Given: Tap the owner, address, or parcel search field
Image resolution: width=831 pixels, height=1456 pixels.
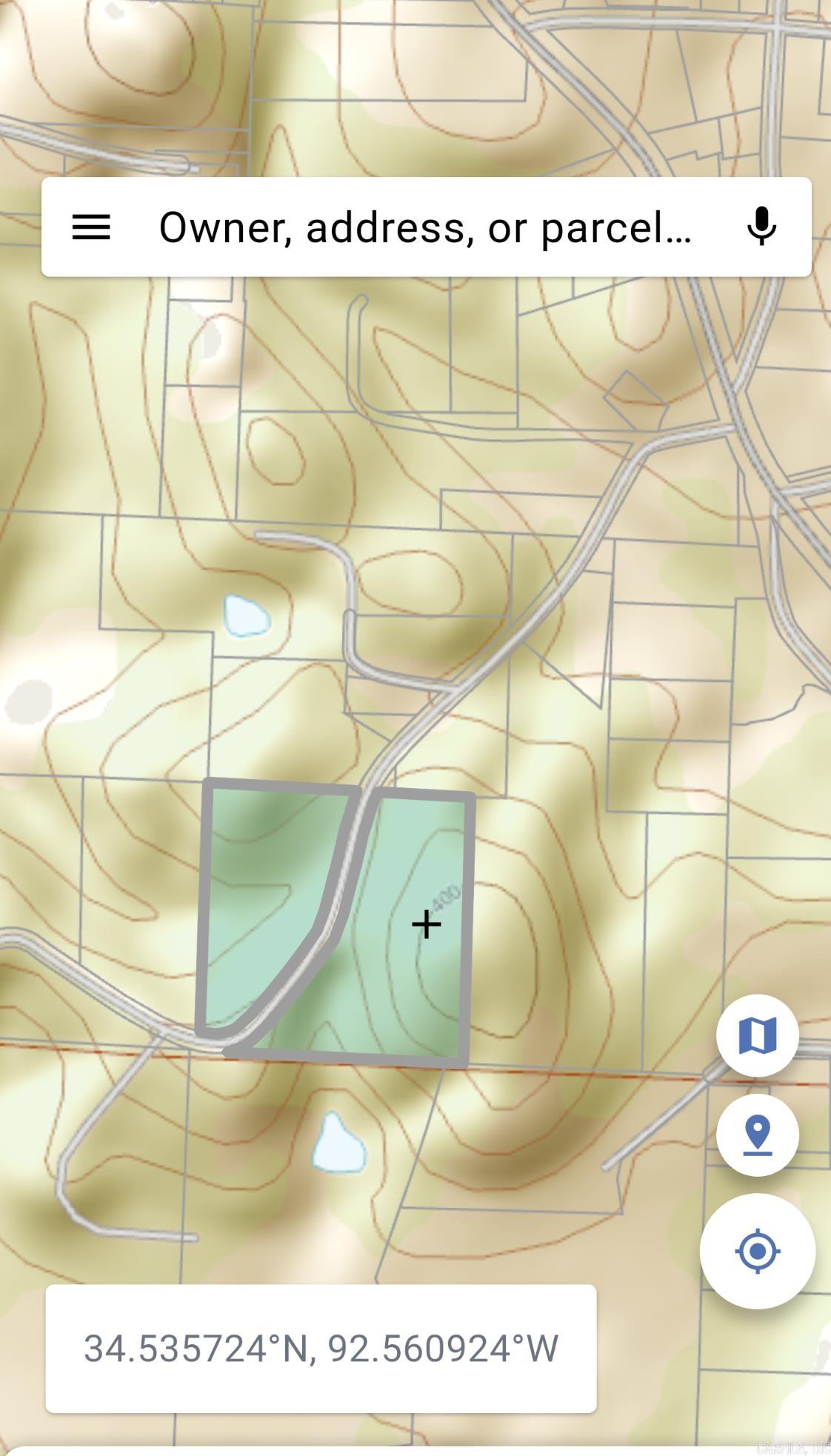Looking at the screenshot, I should [x=425, y=227].
